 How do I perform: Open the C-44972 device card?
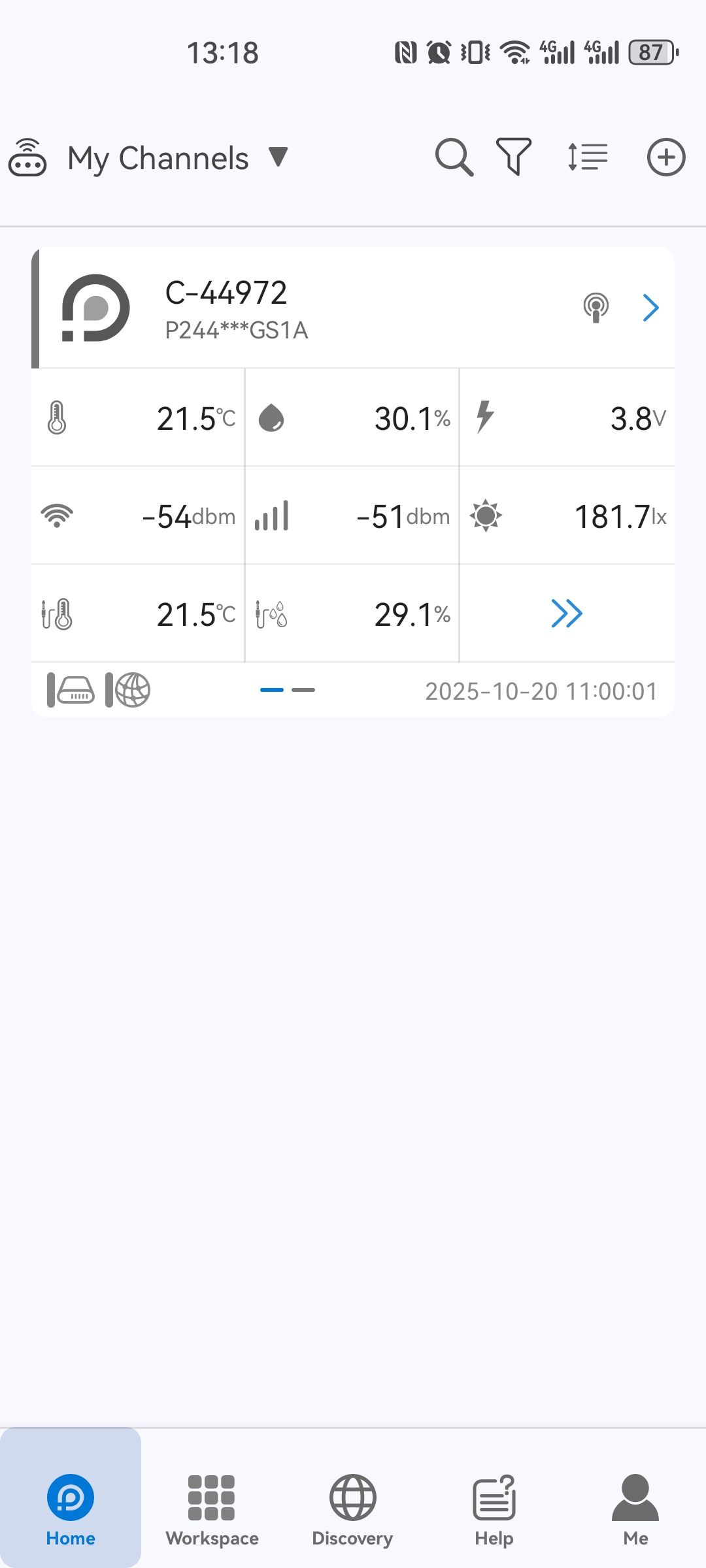[650, 308]
